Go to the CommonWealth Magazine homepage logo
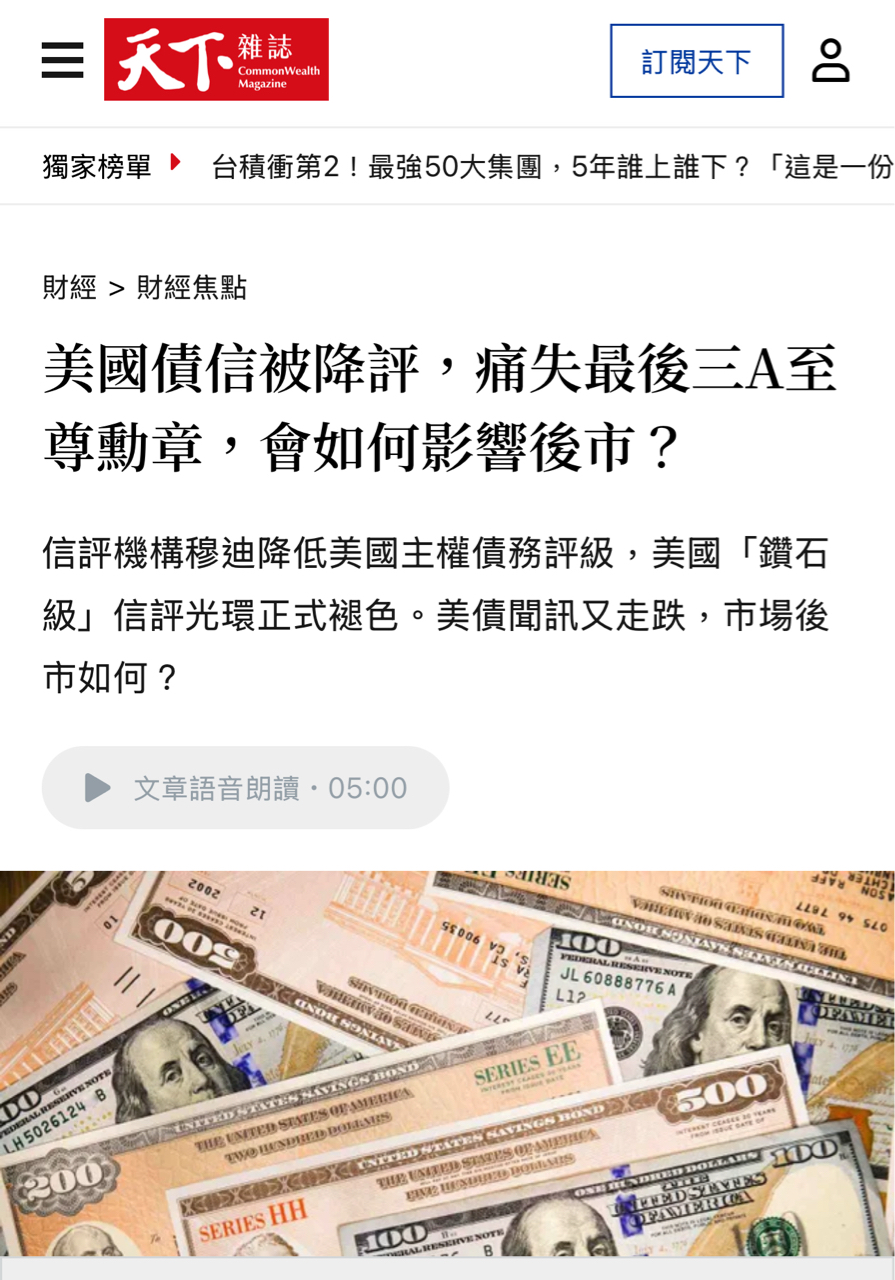 tap(216, 60)
